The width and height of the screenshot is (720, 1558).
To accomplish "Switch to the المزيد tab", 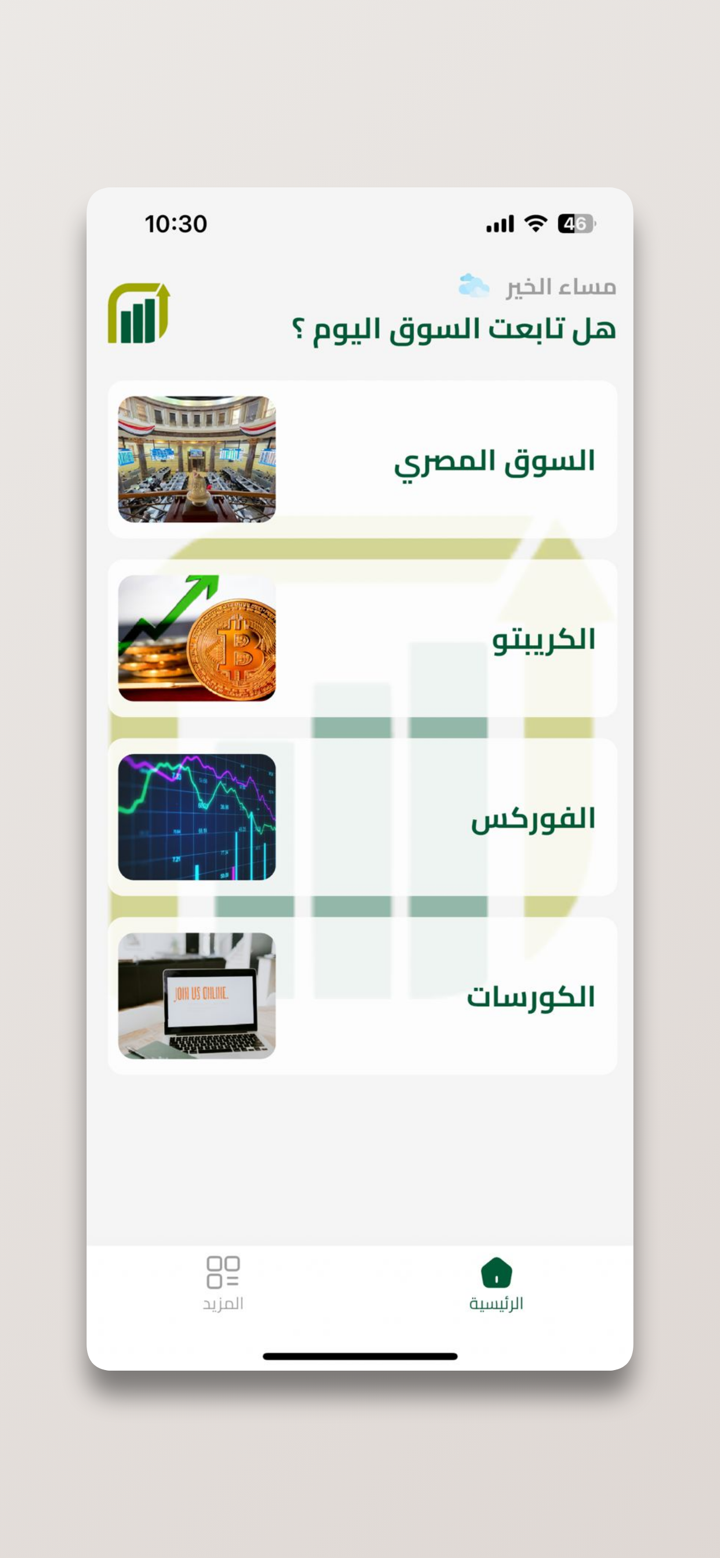I will click(223, 1284).
